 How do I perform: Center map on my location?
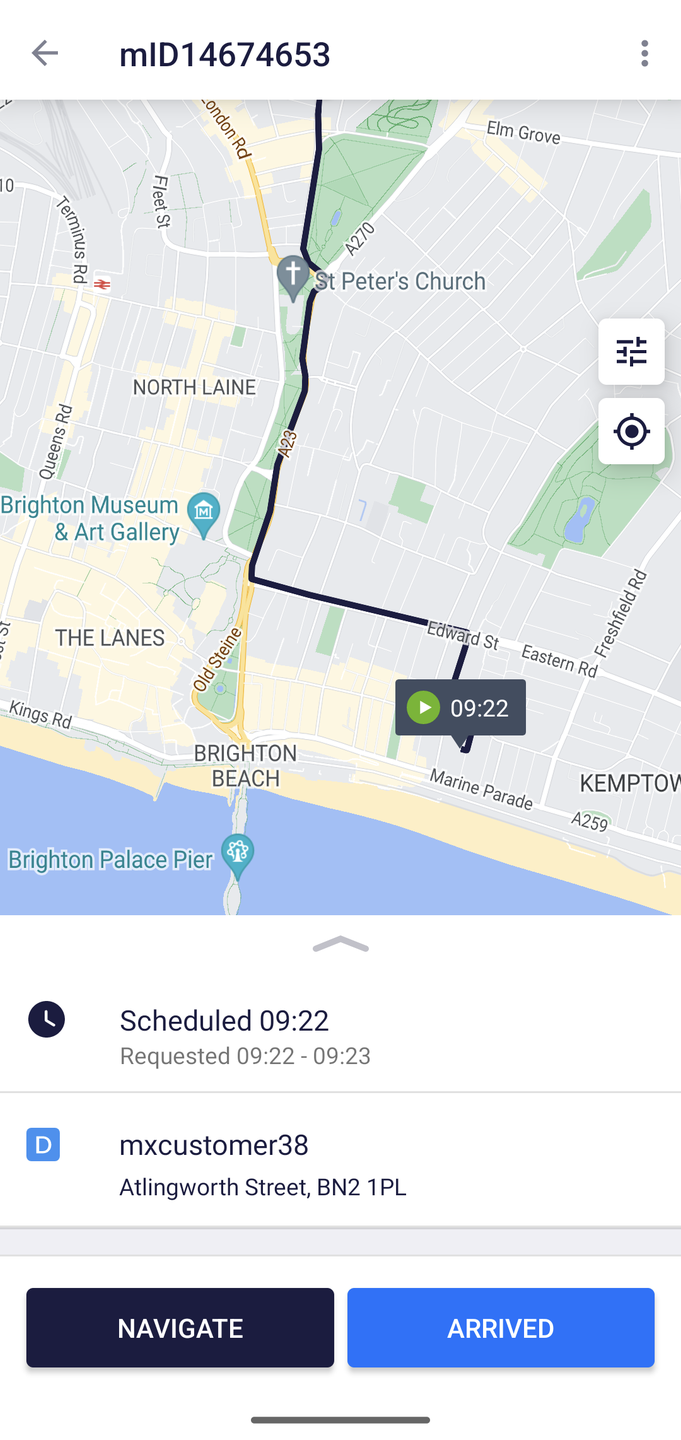(x=631, y=432)
